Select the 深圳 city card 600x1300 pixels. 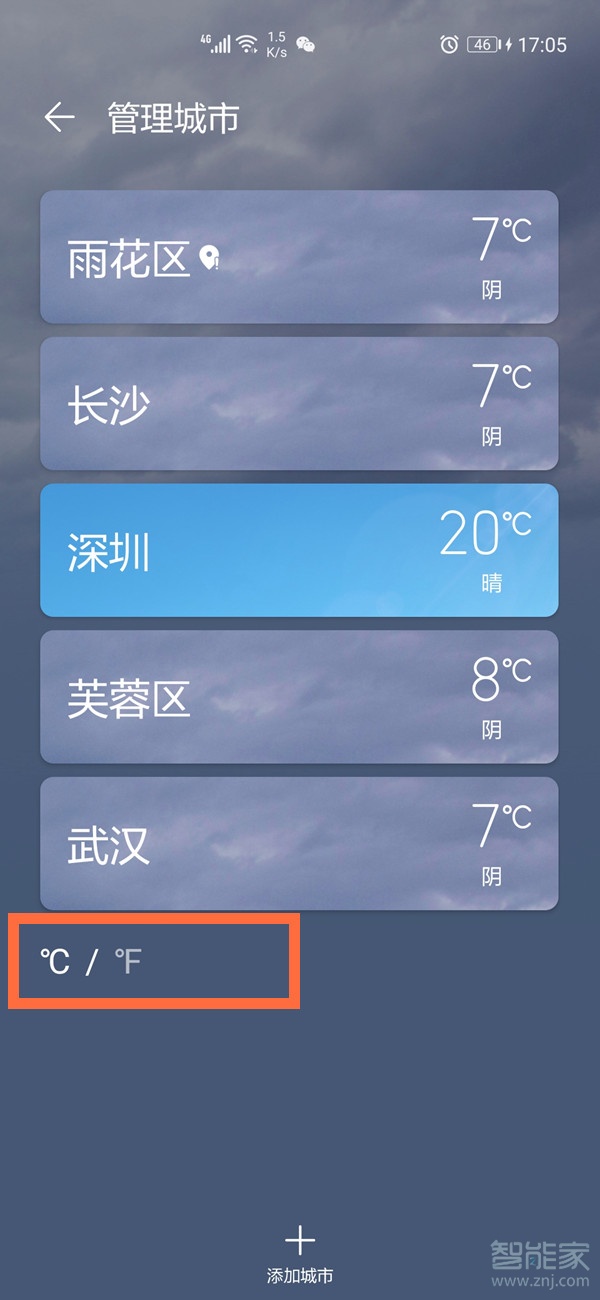pos(299,551)
